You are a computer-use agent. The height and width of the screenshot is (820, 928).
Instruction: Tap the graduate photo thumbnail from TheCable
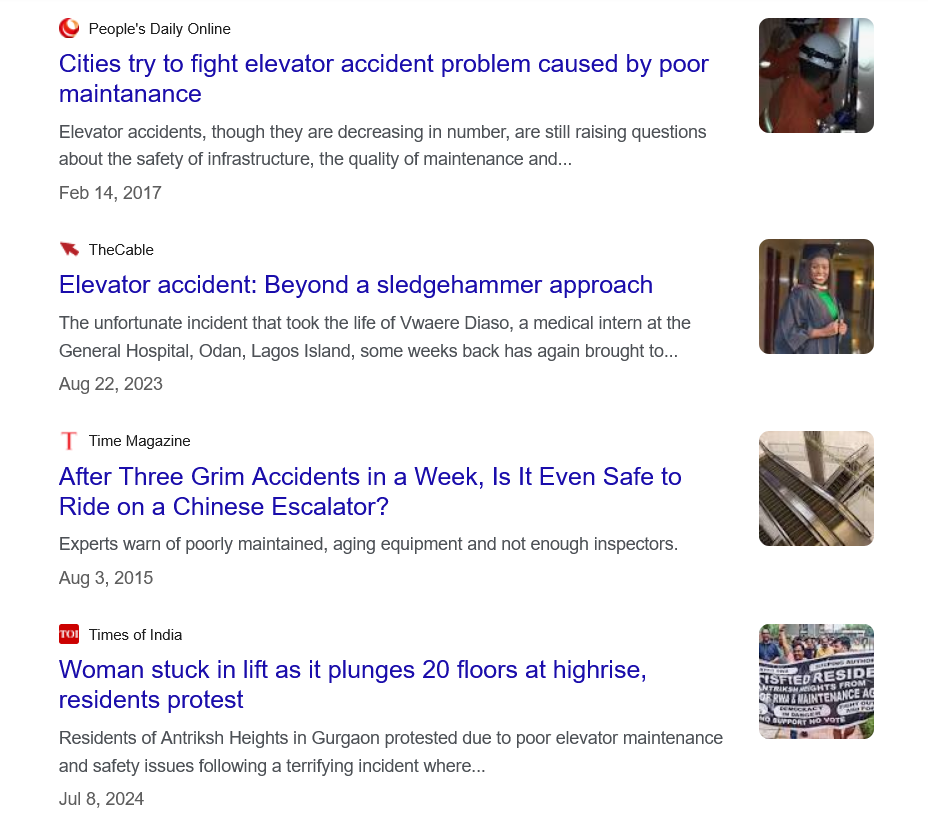click(816, 297)
